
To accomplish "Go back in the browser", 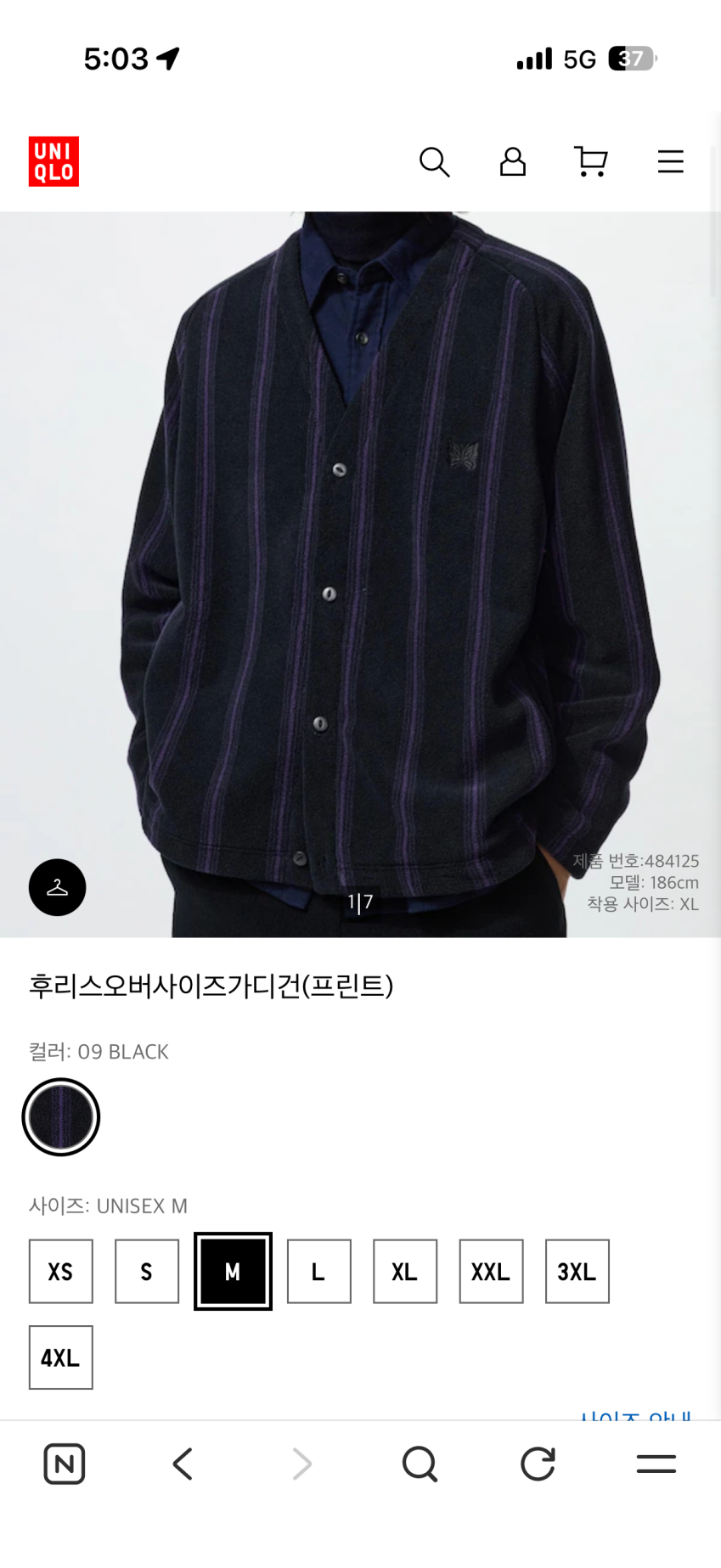I will pos(183,1464).
